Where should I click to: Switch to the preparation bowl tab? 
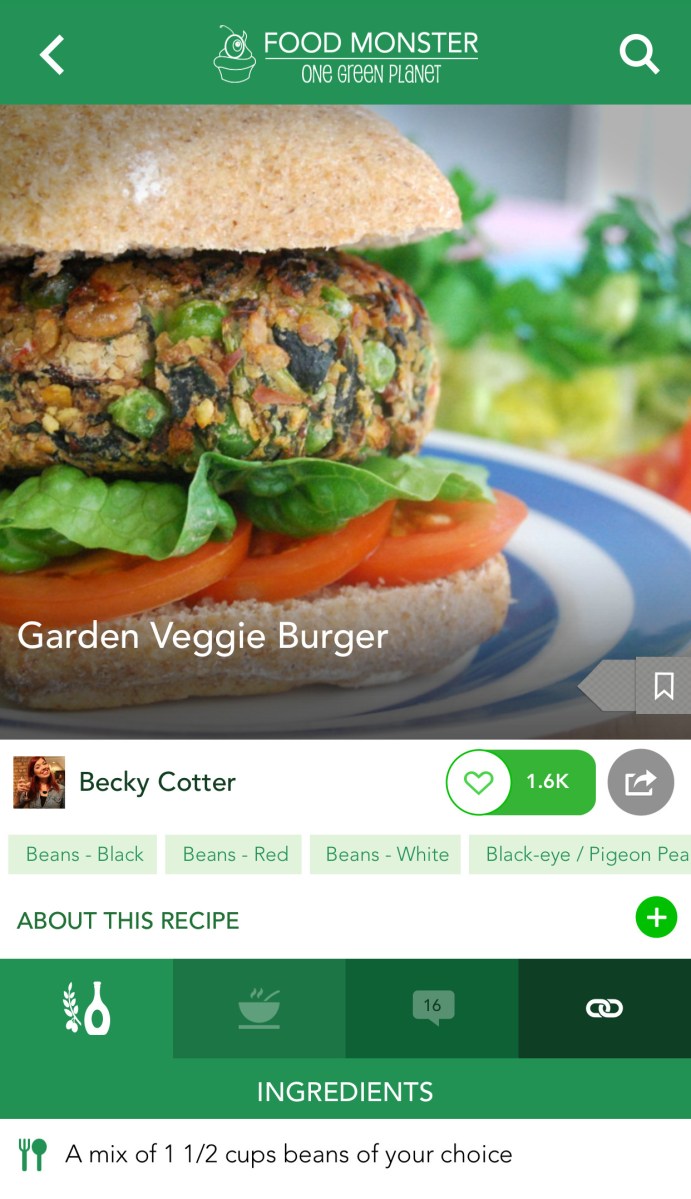(259, 1008)
